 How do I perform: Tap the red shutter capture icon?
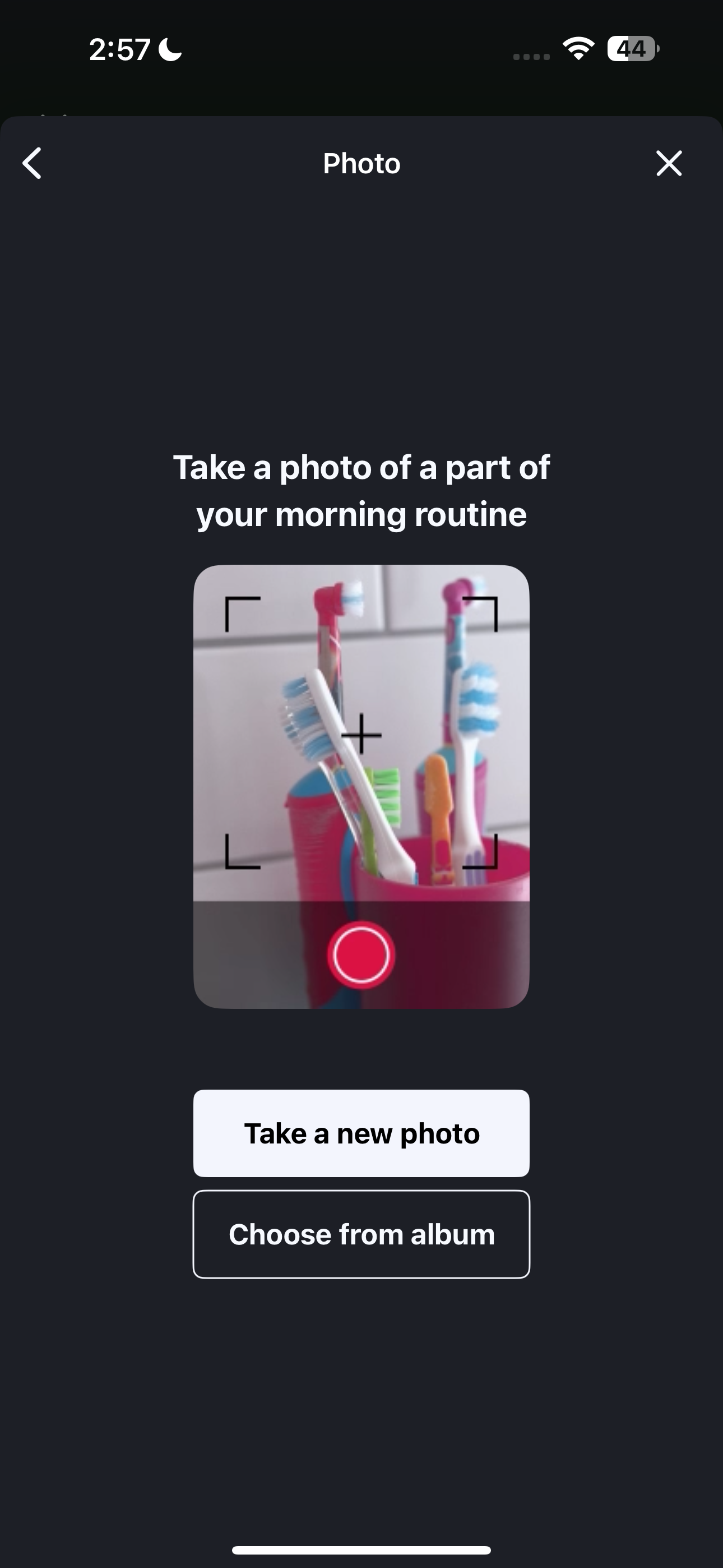(361, 953)
